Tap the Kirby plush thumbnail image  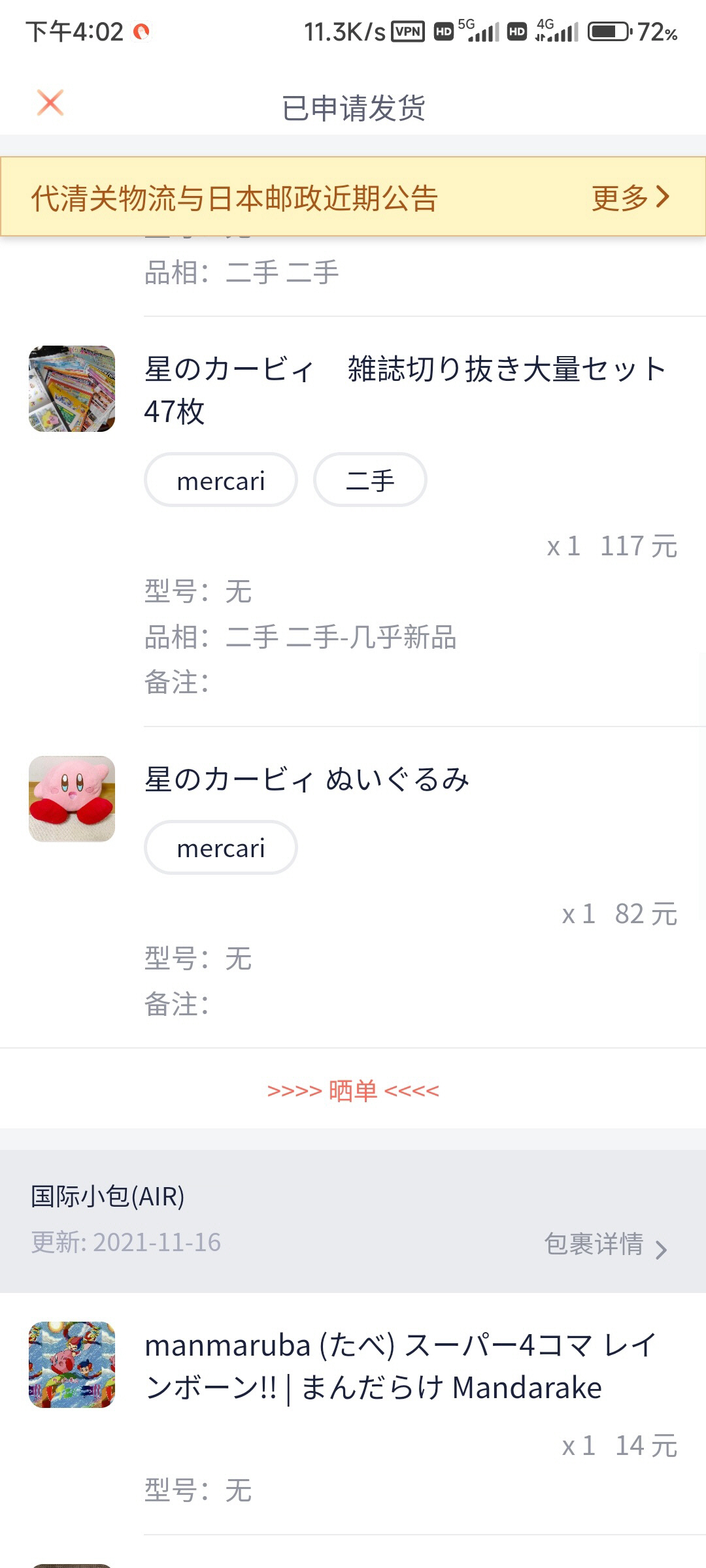coord(72,799)
